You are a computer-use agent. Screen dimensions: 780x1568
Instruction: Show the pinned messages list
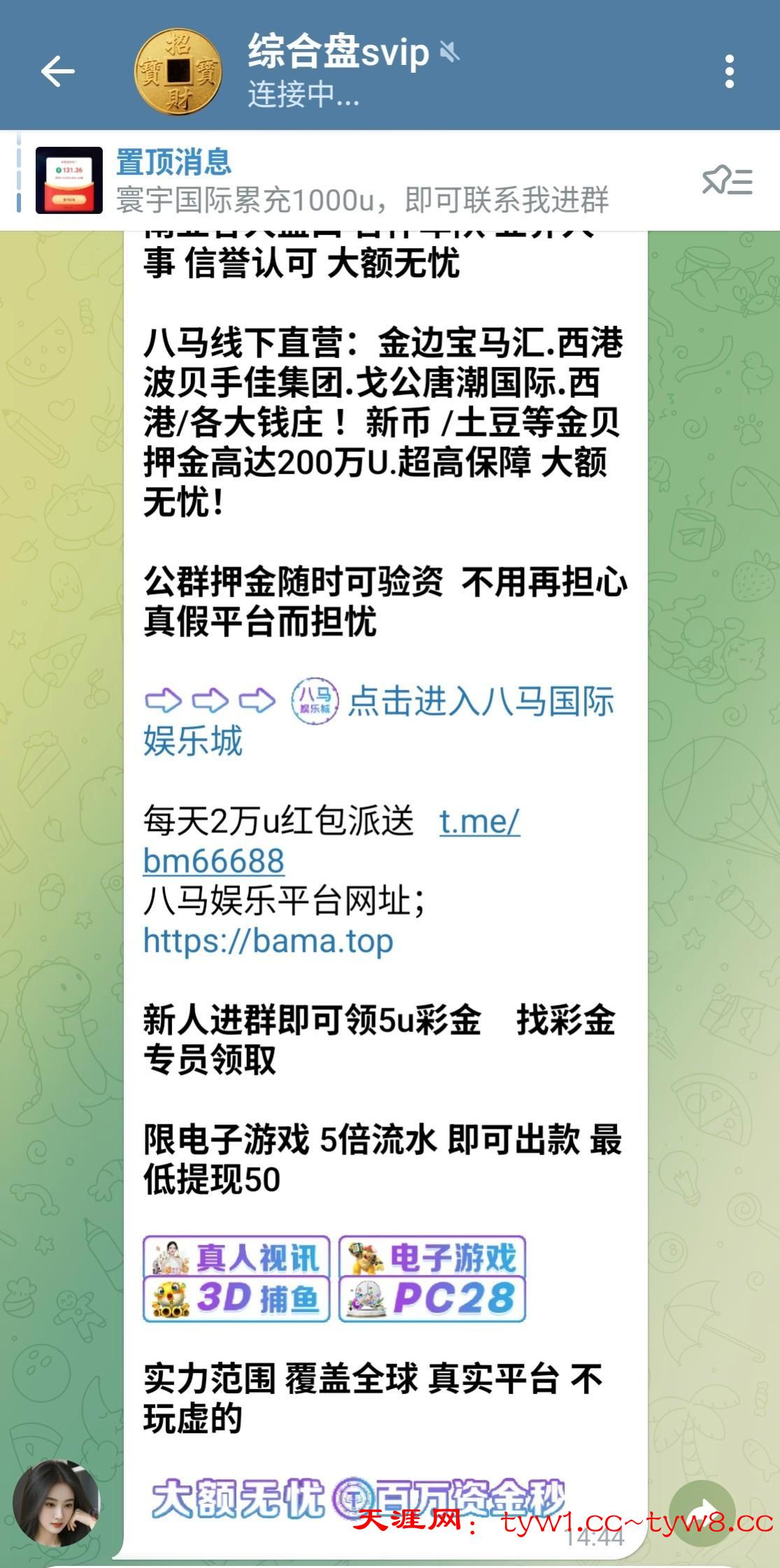tap(727, 181)
